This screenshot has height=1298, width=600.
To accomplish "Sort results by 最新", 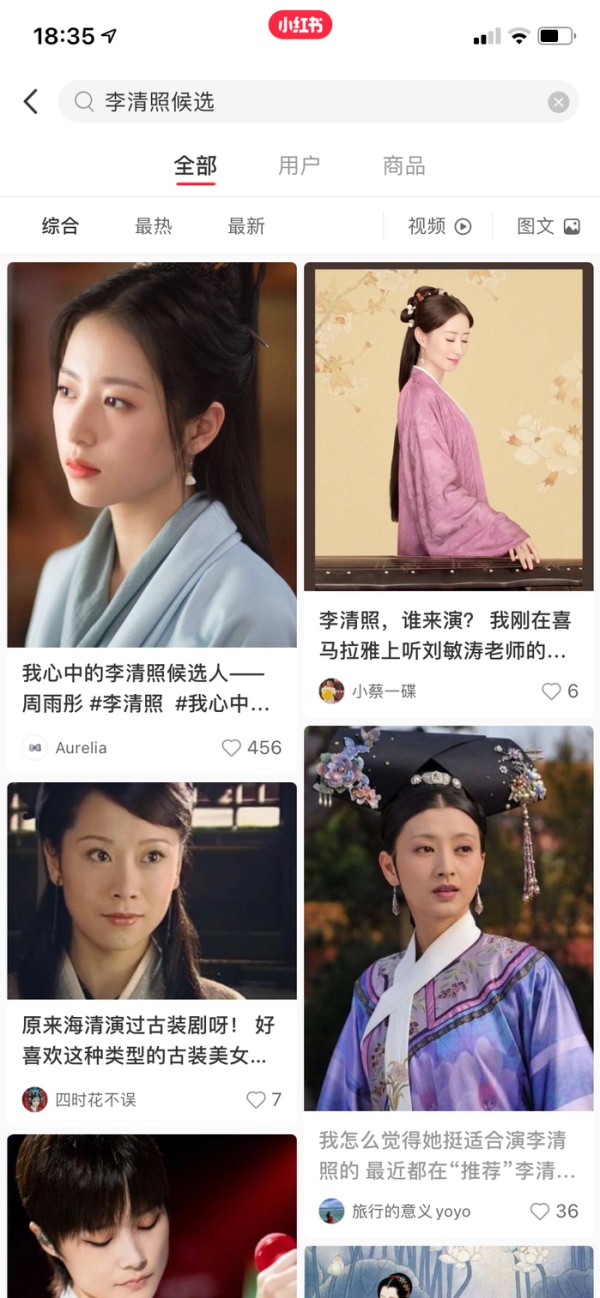I will pyautogui.click(x=246, y=226).
